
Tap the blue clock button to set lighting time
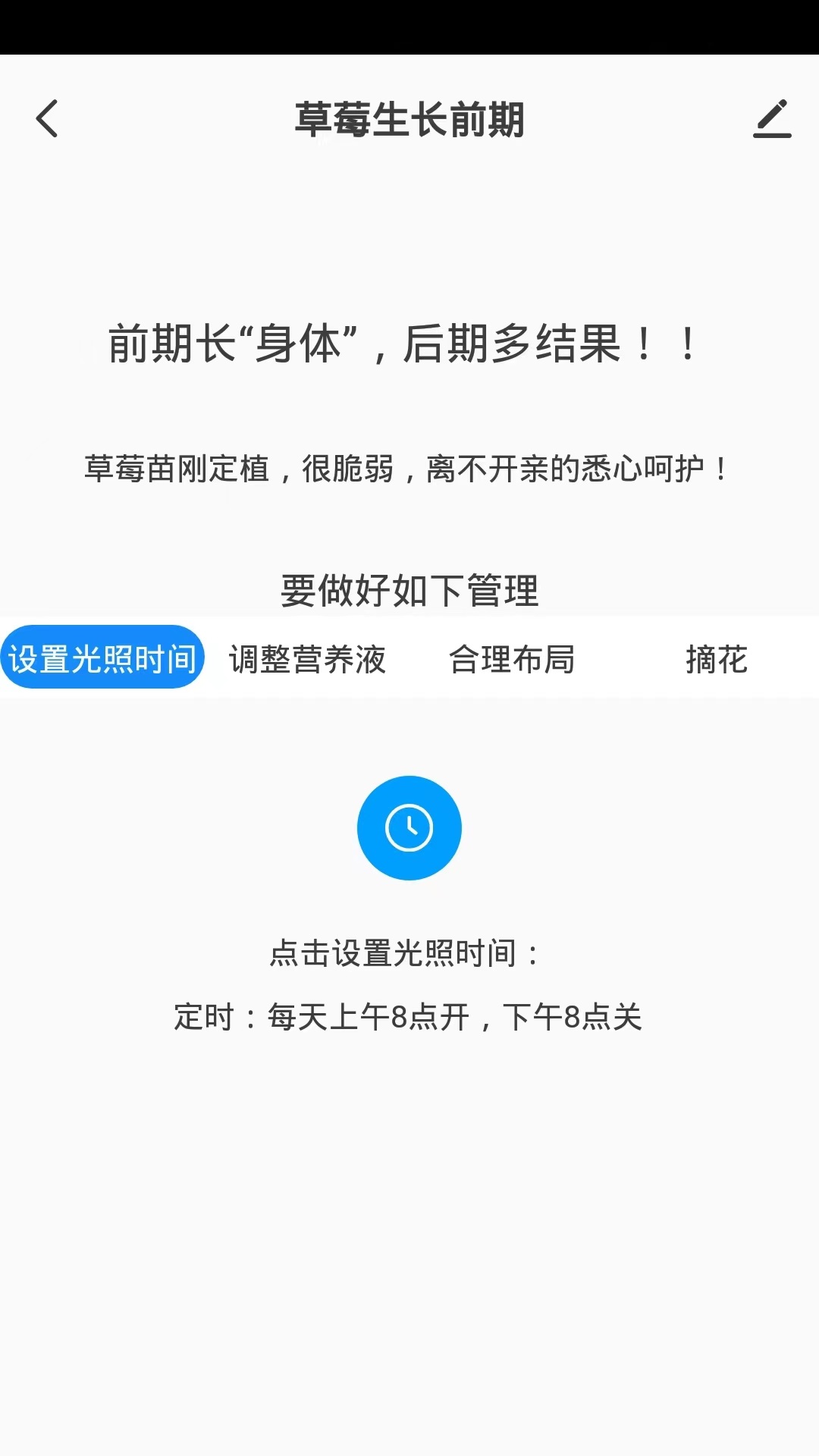(x=409, y=828)
